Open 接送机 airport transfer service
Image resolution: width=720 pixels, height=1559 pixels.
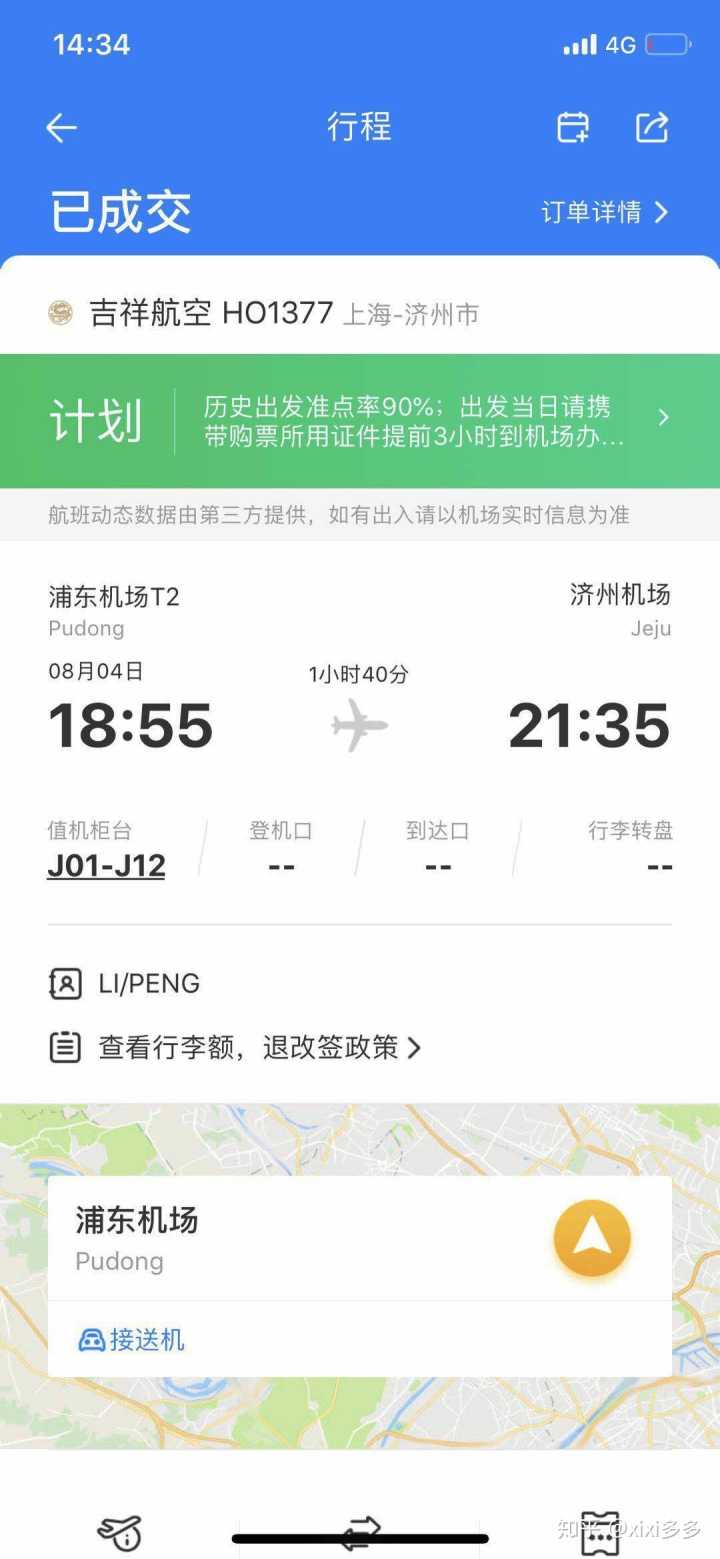coord(132,1339)
